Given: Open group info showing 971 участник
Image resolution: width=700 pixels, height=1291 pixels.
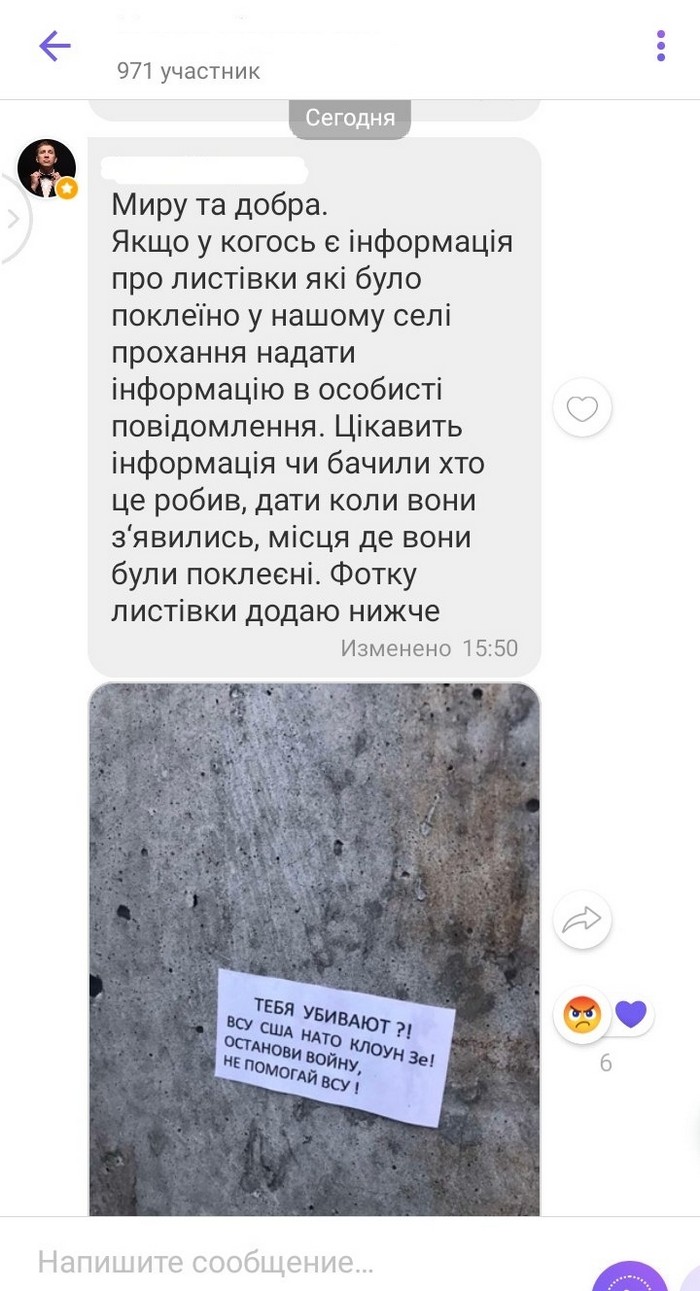Looking at the screenshot, I should 189,71.
